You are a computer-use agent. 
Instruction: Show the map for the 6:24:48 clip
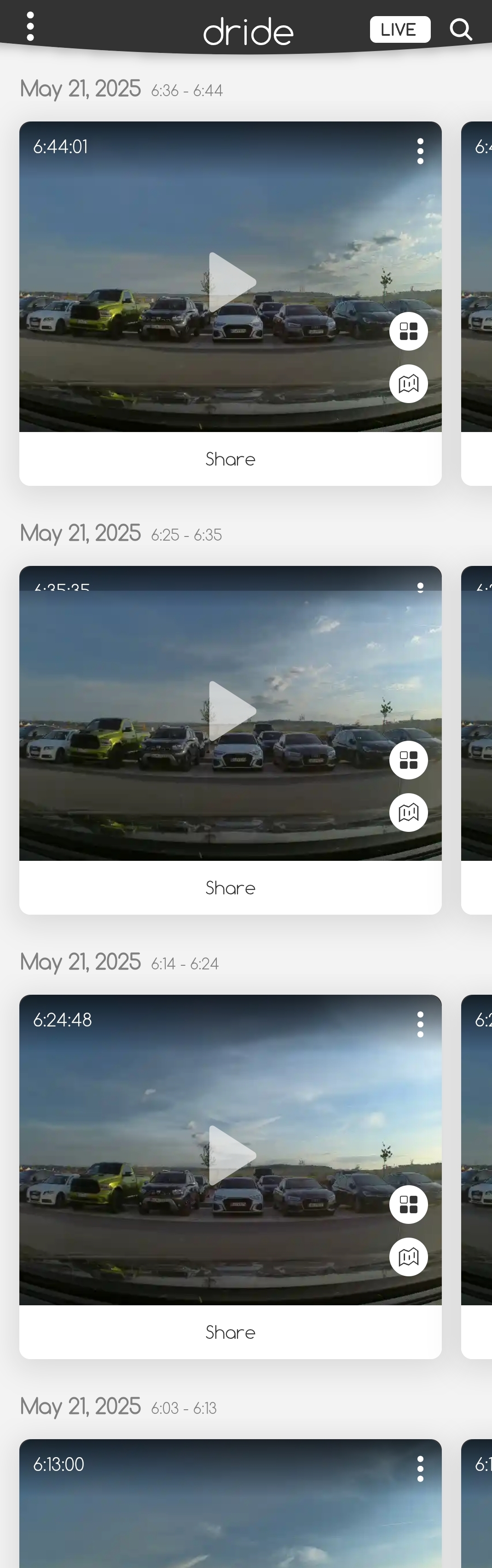[409, 1257]
